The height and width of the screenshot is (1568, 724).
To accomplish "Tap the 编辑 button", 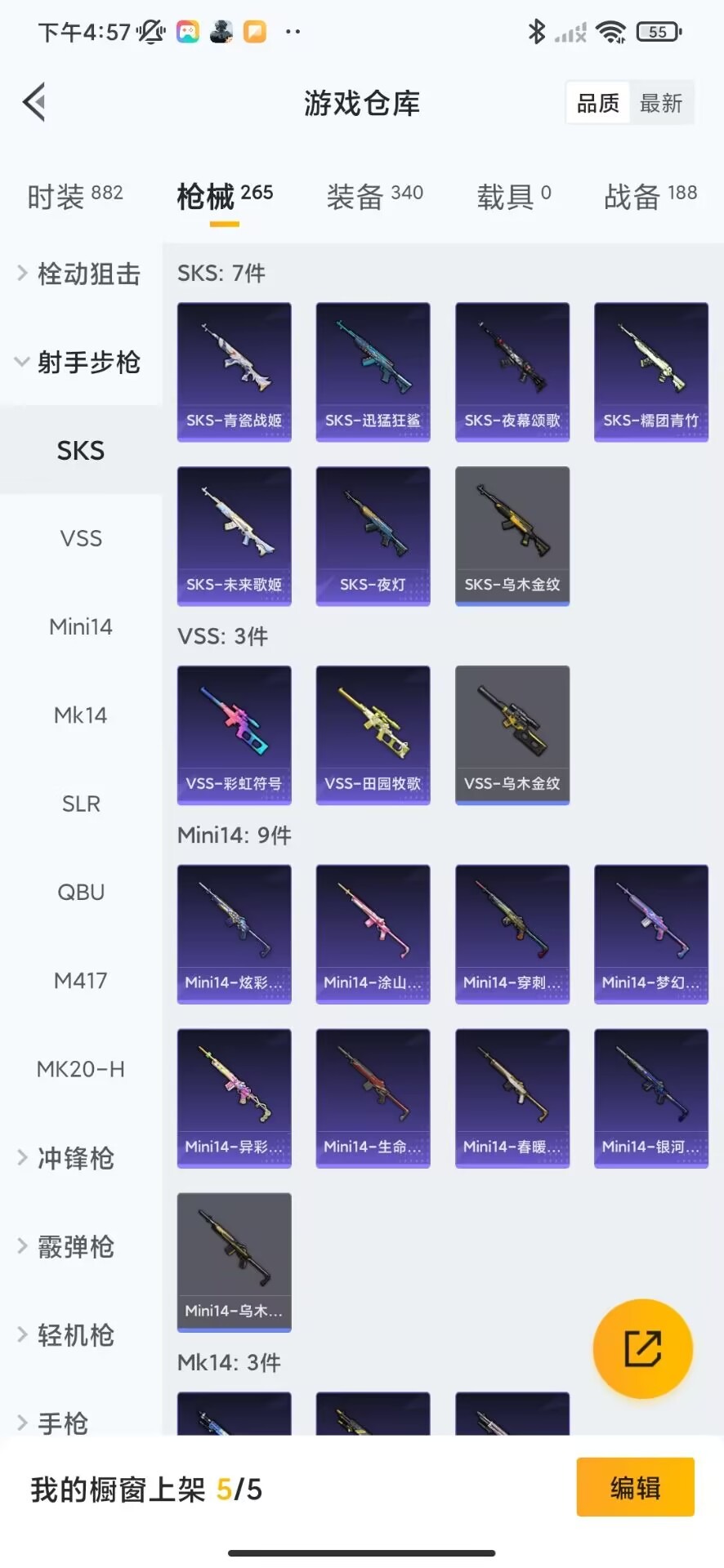I will pos(635,1487).
